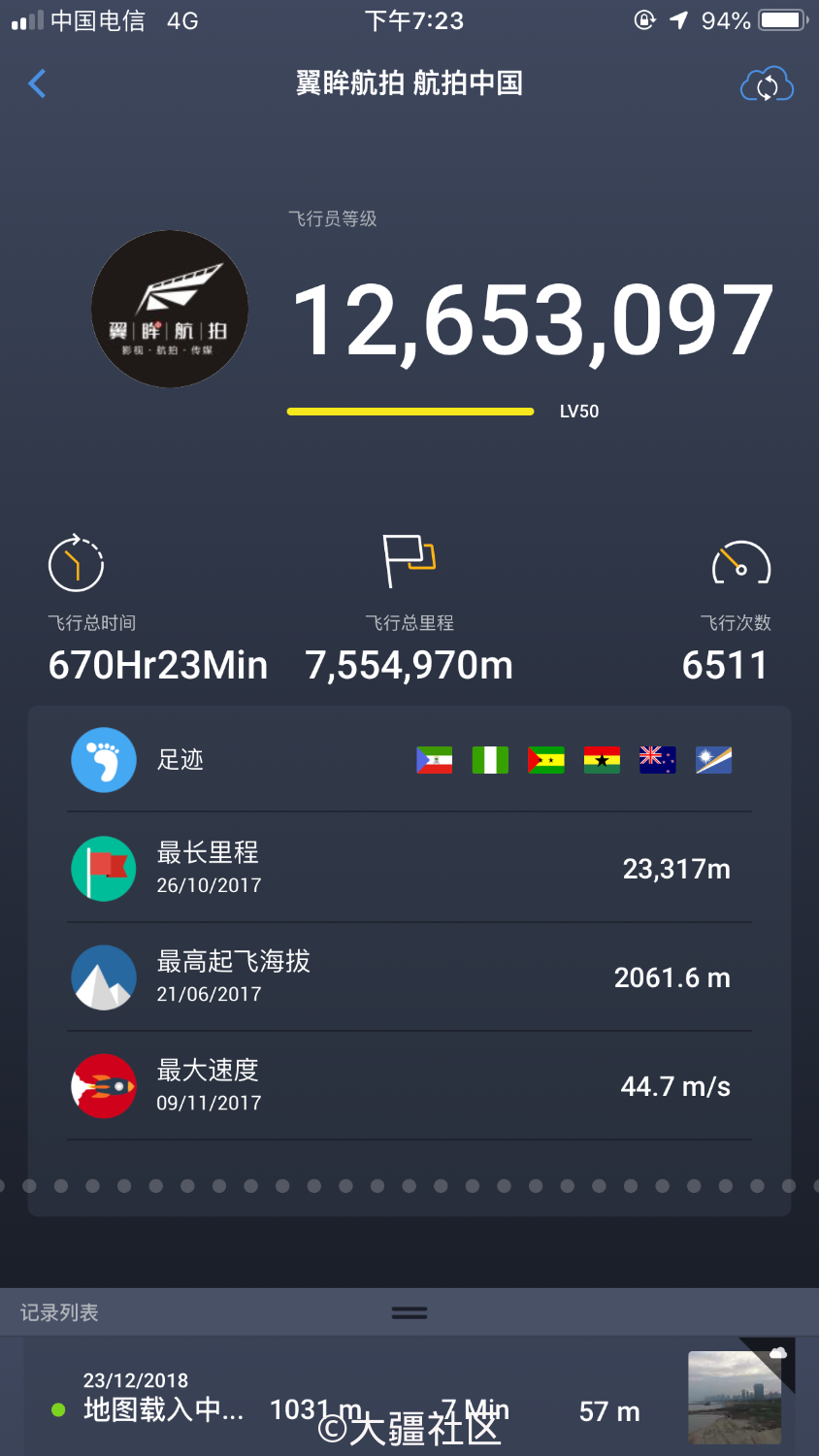The image size is (819, 1456).
Task: Go back using the top-left arrow
Action: coord(37,84)
